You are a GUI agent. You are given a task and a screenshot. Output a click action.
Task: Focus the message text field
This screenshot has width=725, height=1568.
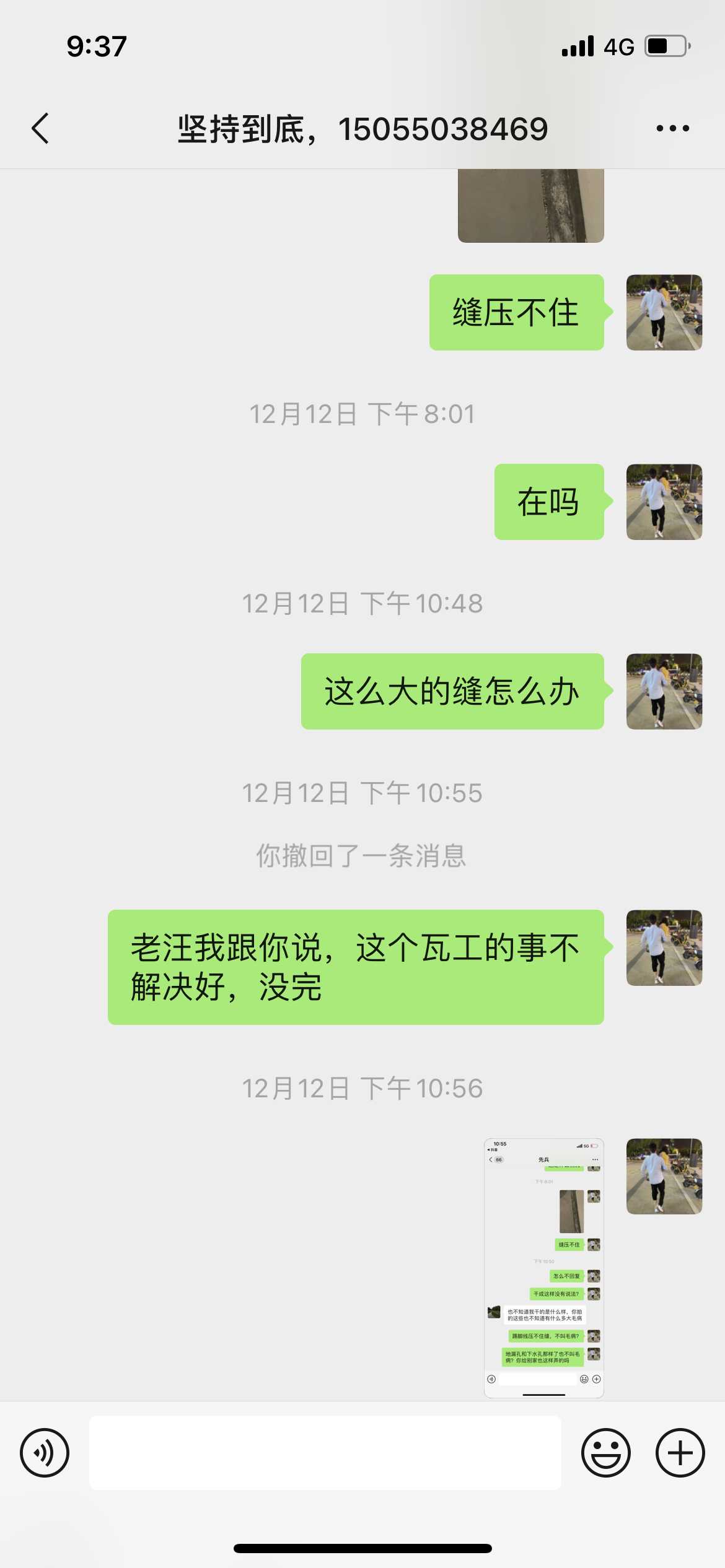(325, 1452)
